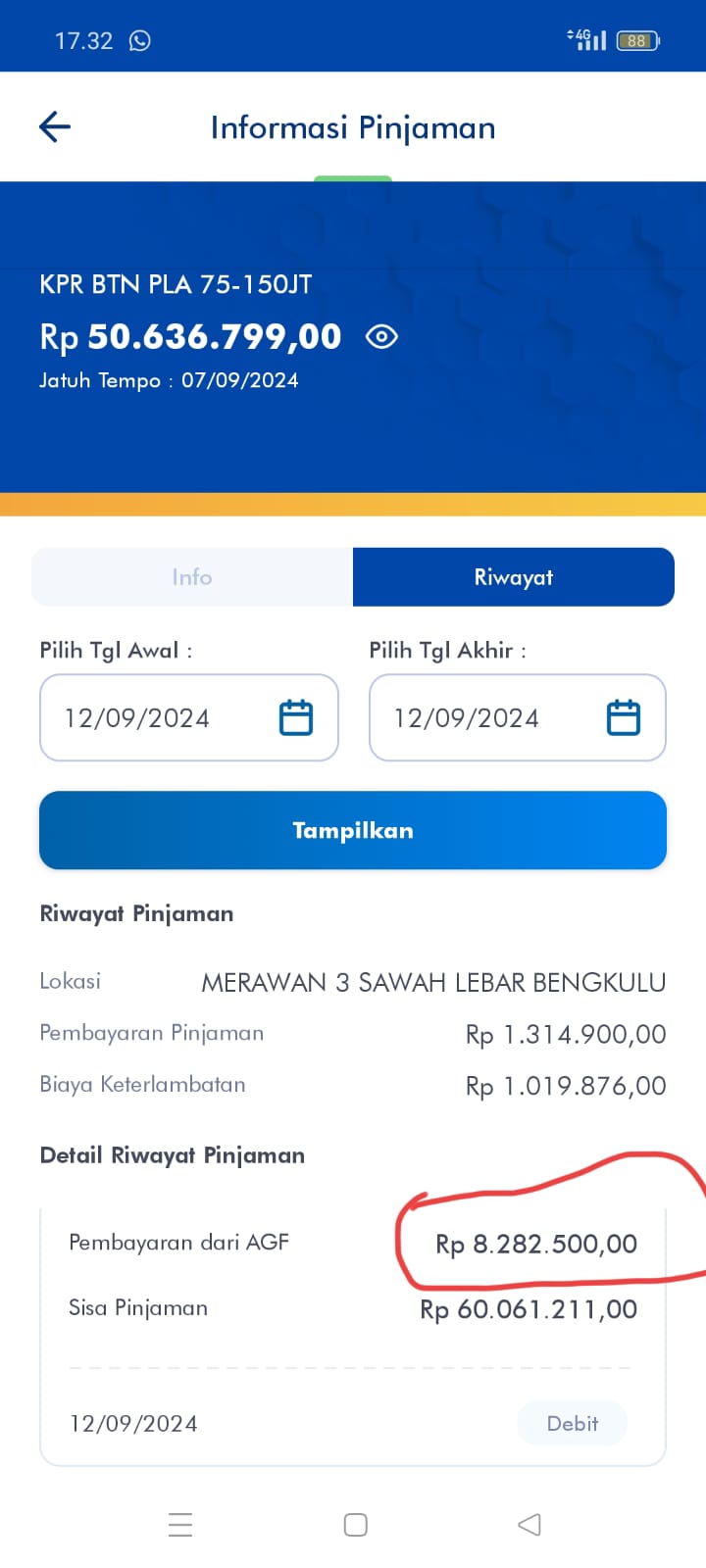706x1568 pixels.
Task: Go to the system home screen
Action: (x=355, y=1525)
